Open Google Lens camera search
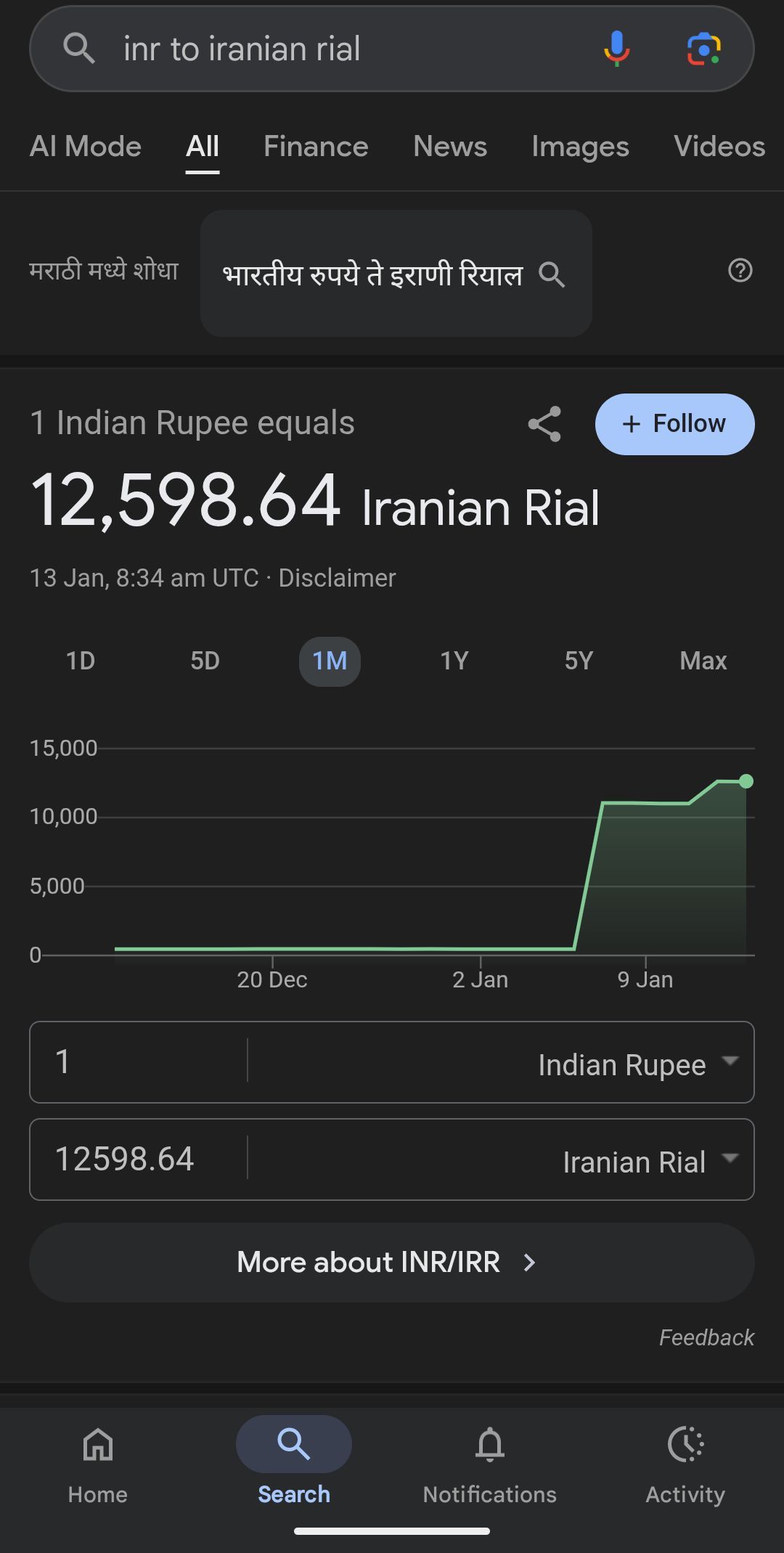784x1553 pixels. [x=703, y=49]
